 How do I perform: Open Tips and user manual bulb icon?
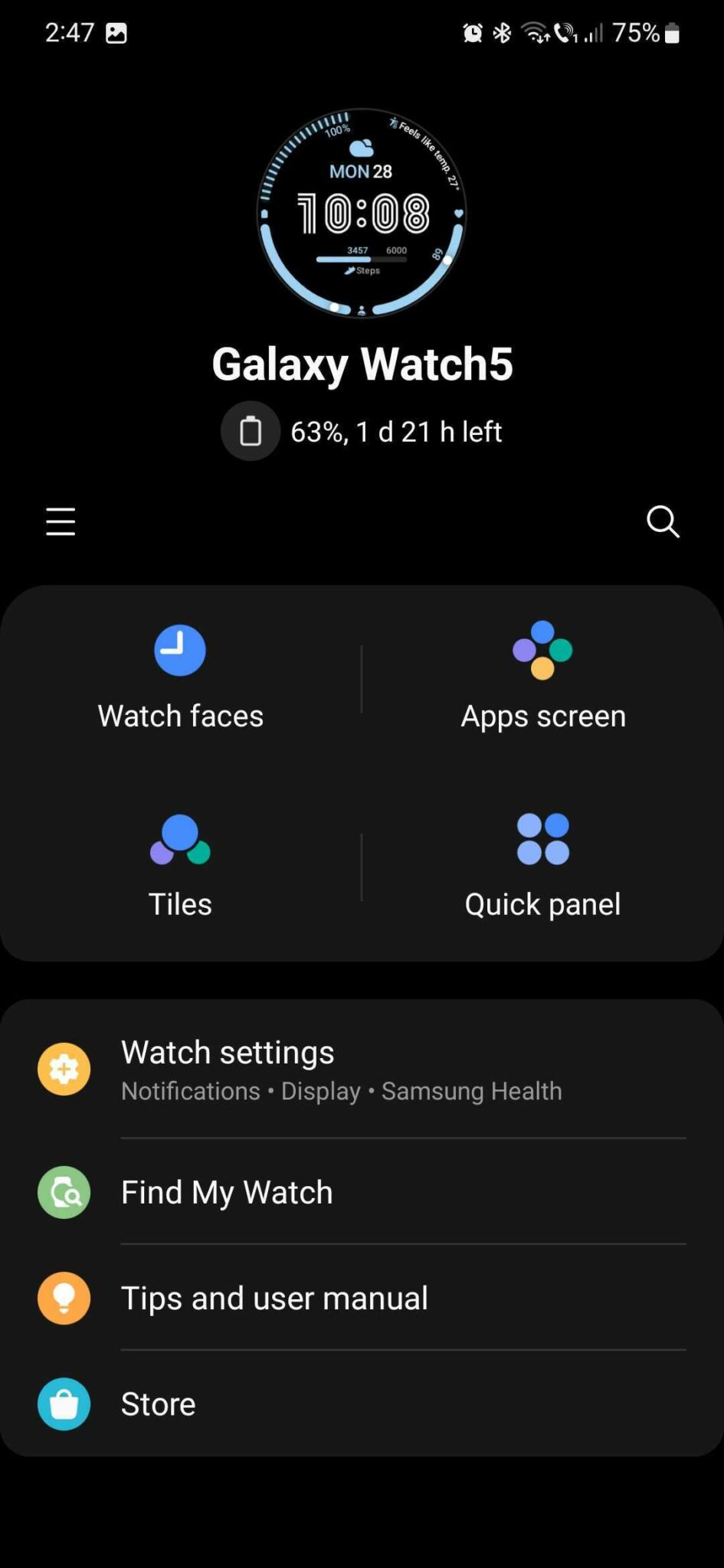coord(64,1298)
